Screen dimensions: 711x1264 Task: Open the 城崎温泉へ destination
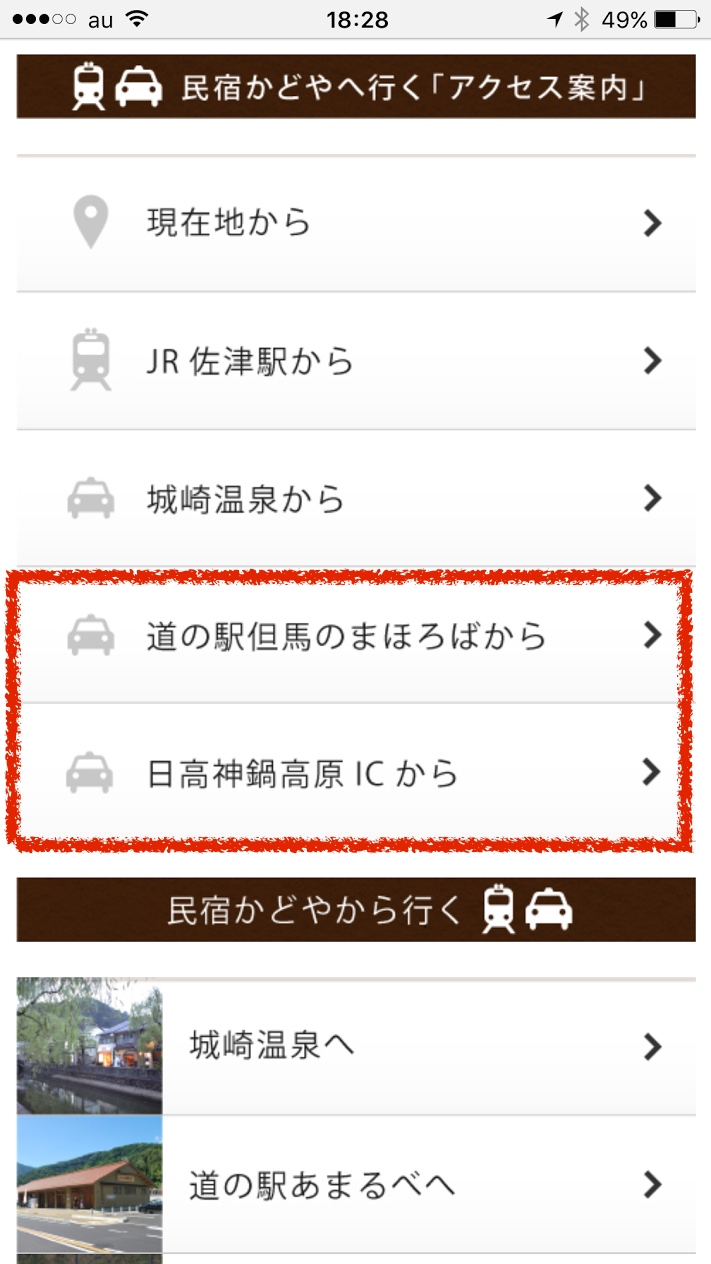tap(355, 1047)
